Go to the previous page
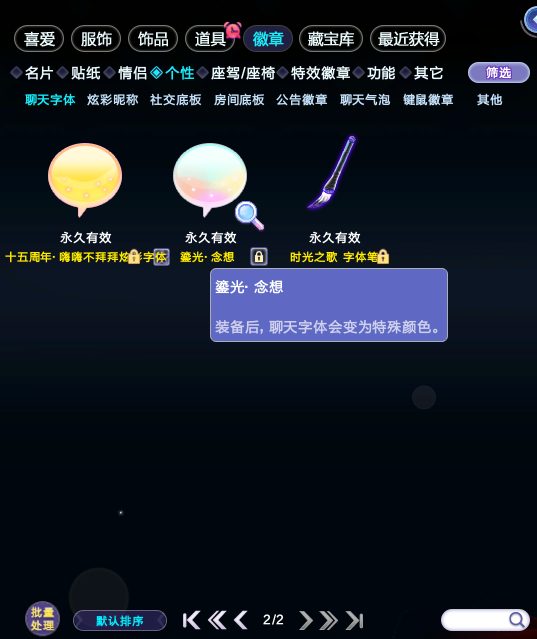The width and height of the screenshot is (537, 639). 241,620
